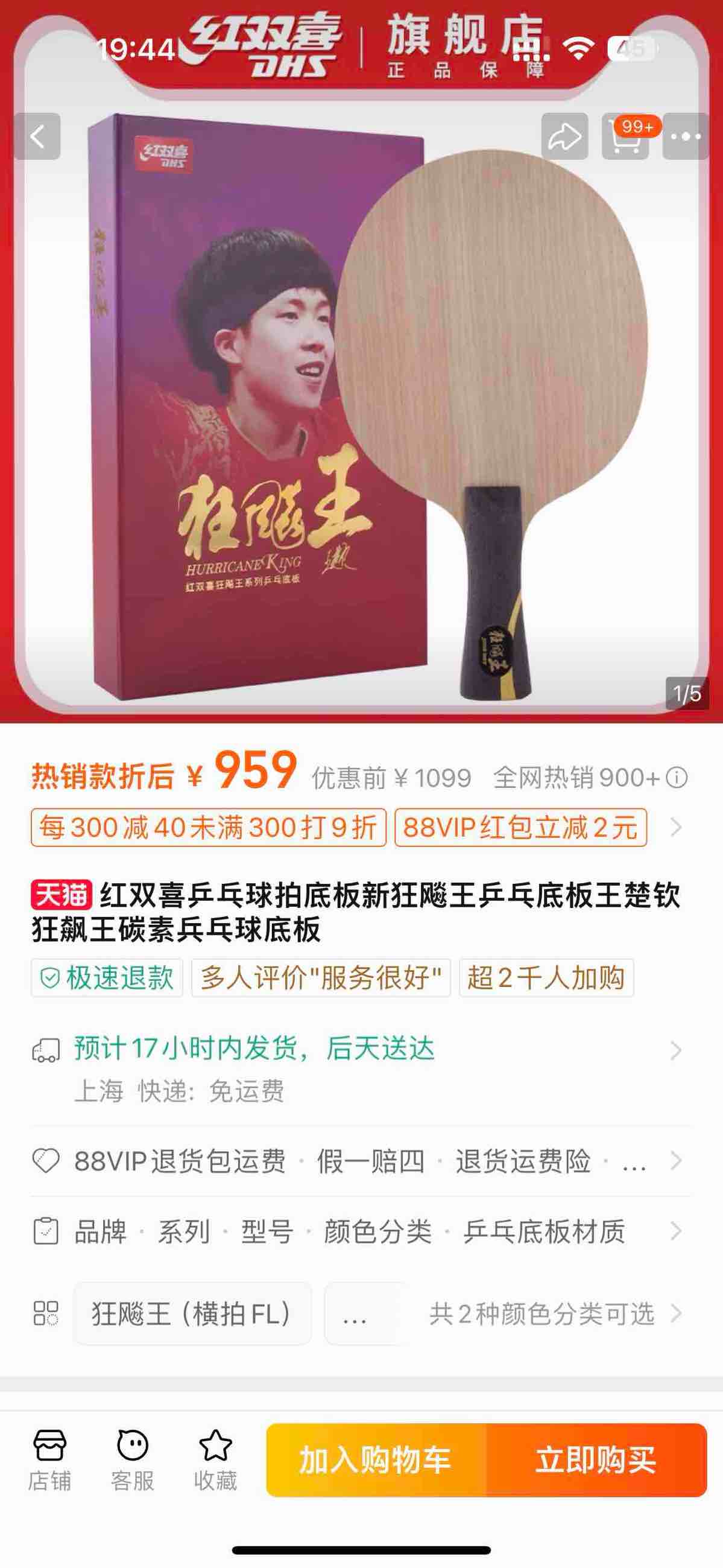Image resolution: width=723 pixels, height=1568 pixels.
Task: Add the item to 收藏 favorites
Action: point(215,1459)
